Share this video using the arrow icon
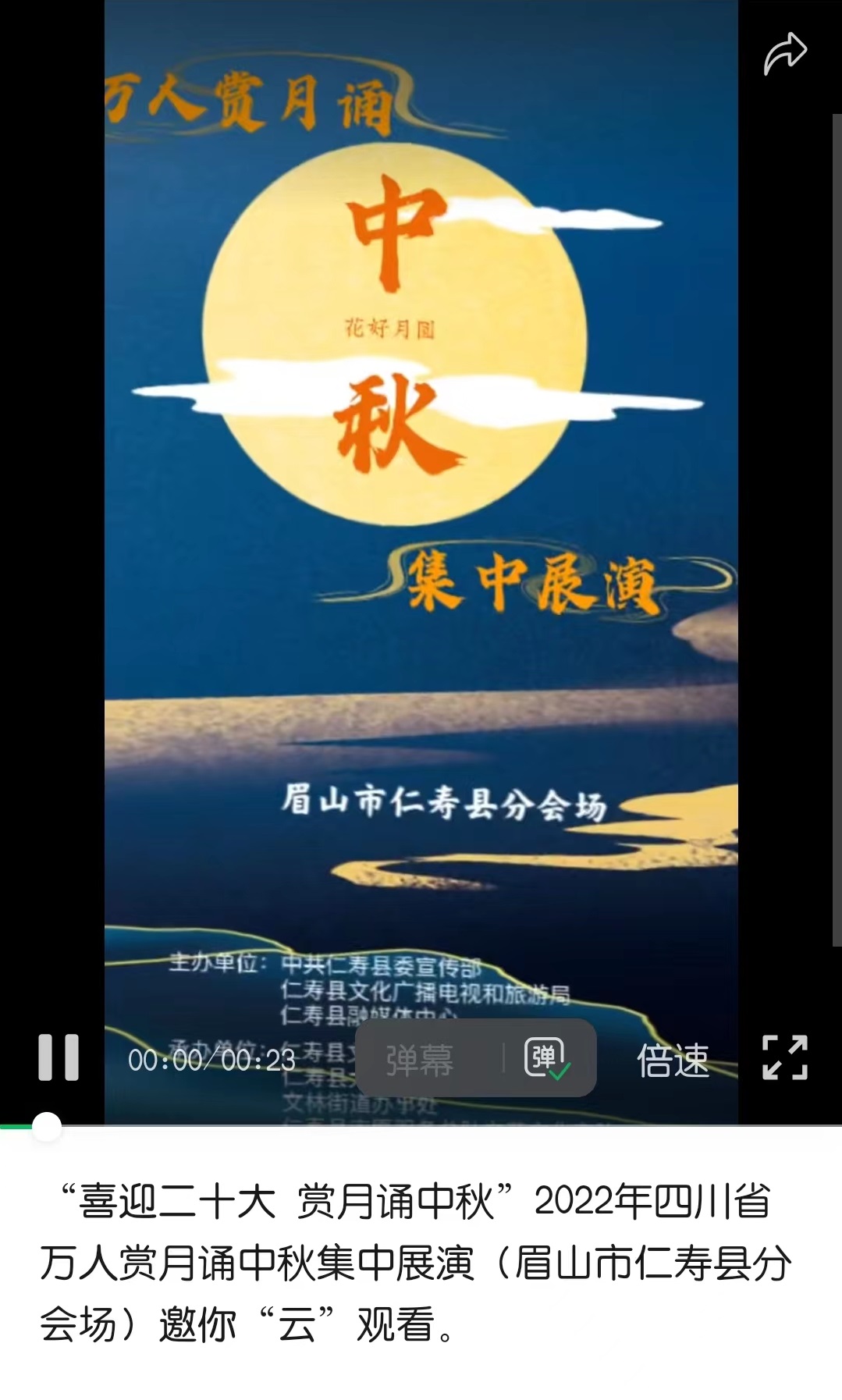 (784, 55)
